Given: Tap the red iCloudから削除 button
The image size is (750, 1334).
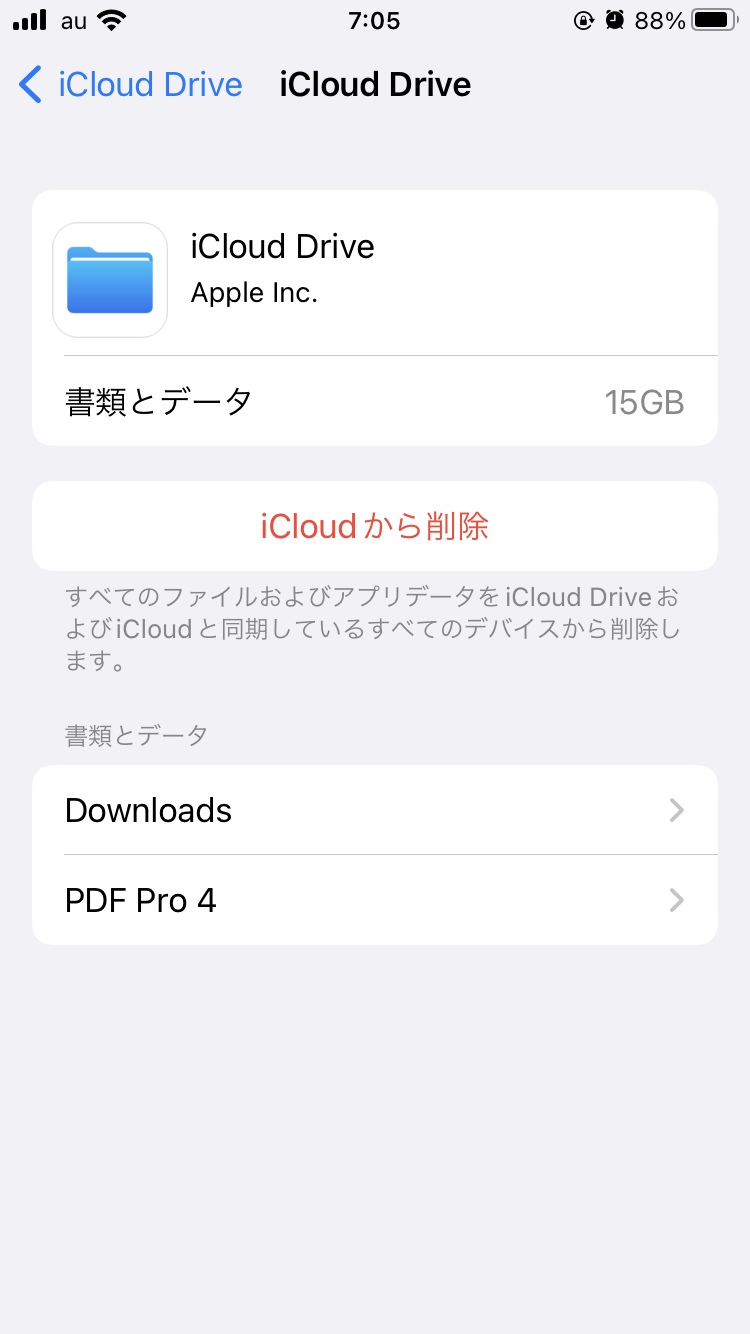Looking at the screenshot, I should 375,526.
